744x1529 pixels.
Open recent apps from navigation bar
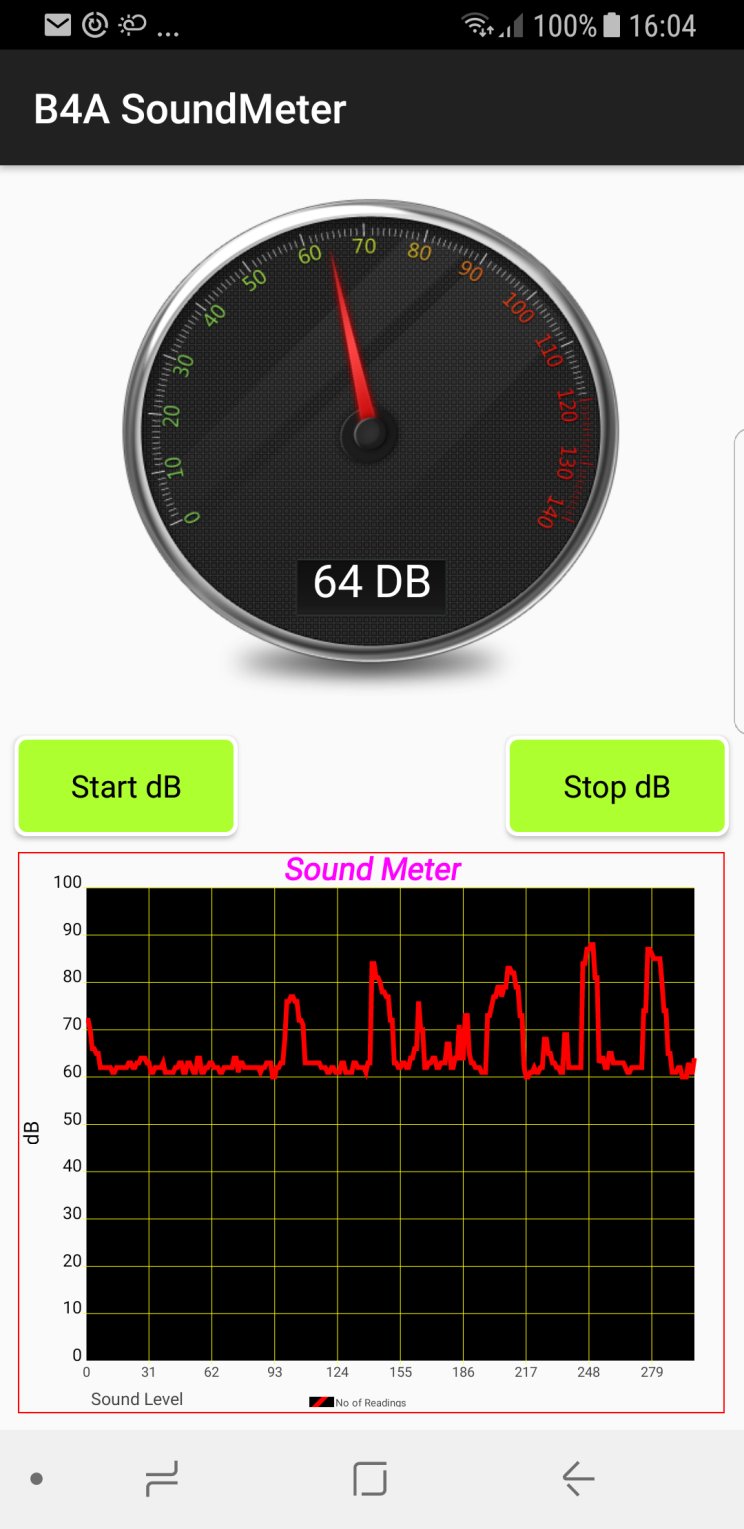pos(162,1478)
